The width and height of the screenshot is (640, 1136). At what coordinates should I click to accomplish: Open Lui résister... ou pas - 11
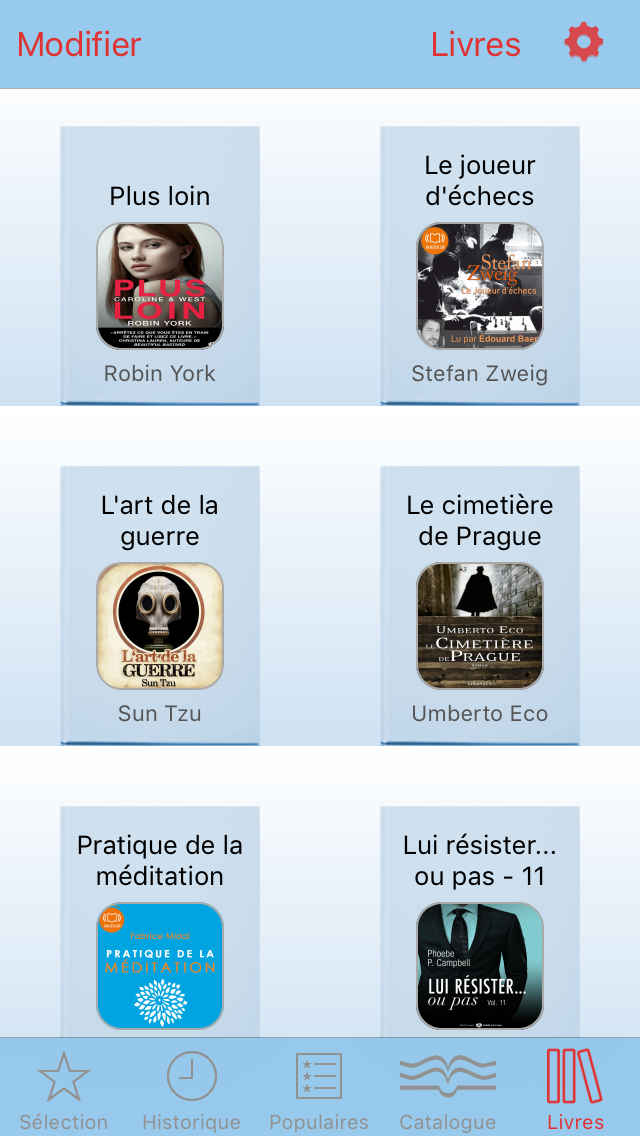coord(480,966)
